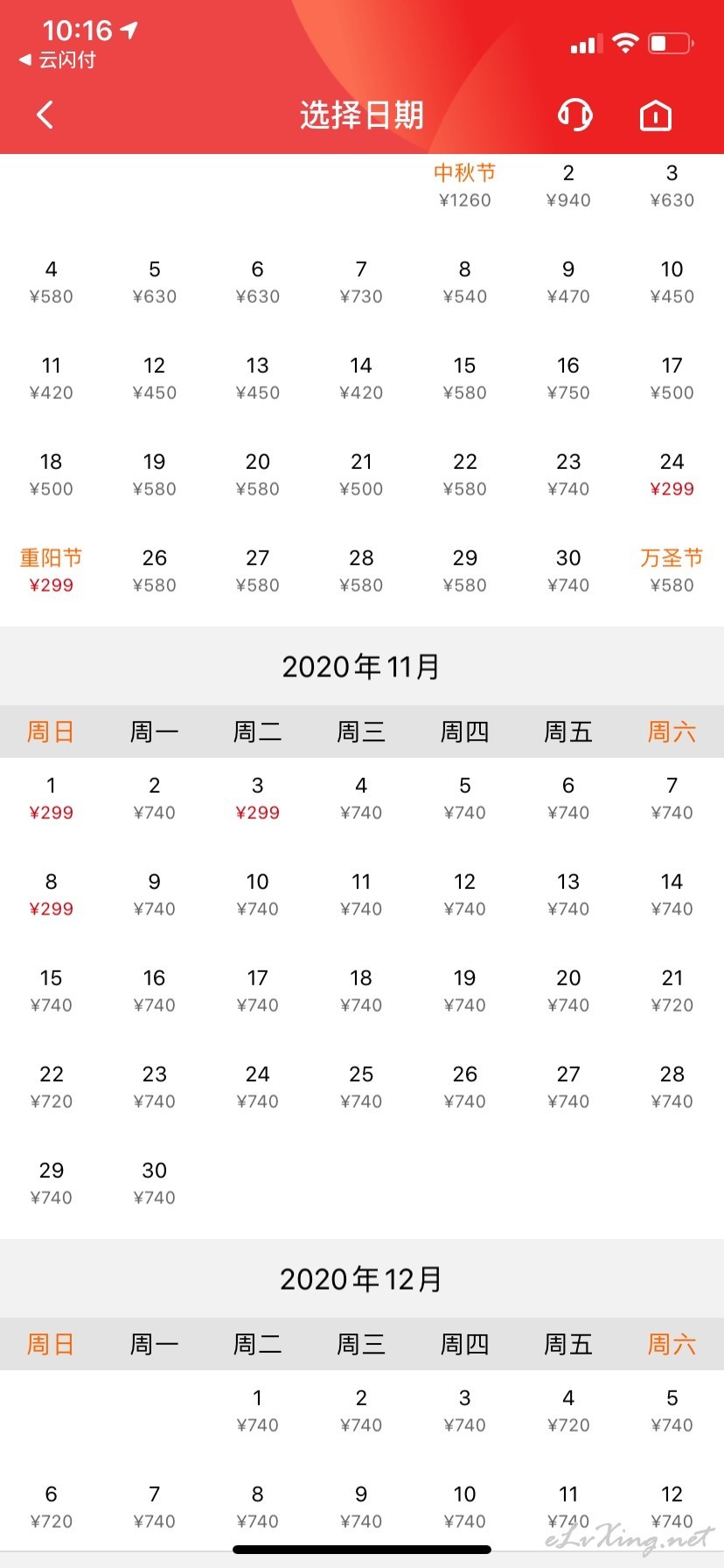Choose 万圣节 date priced ¥580
Viewport: 724px width, 1568px height.
pos(672,570)
